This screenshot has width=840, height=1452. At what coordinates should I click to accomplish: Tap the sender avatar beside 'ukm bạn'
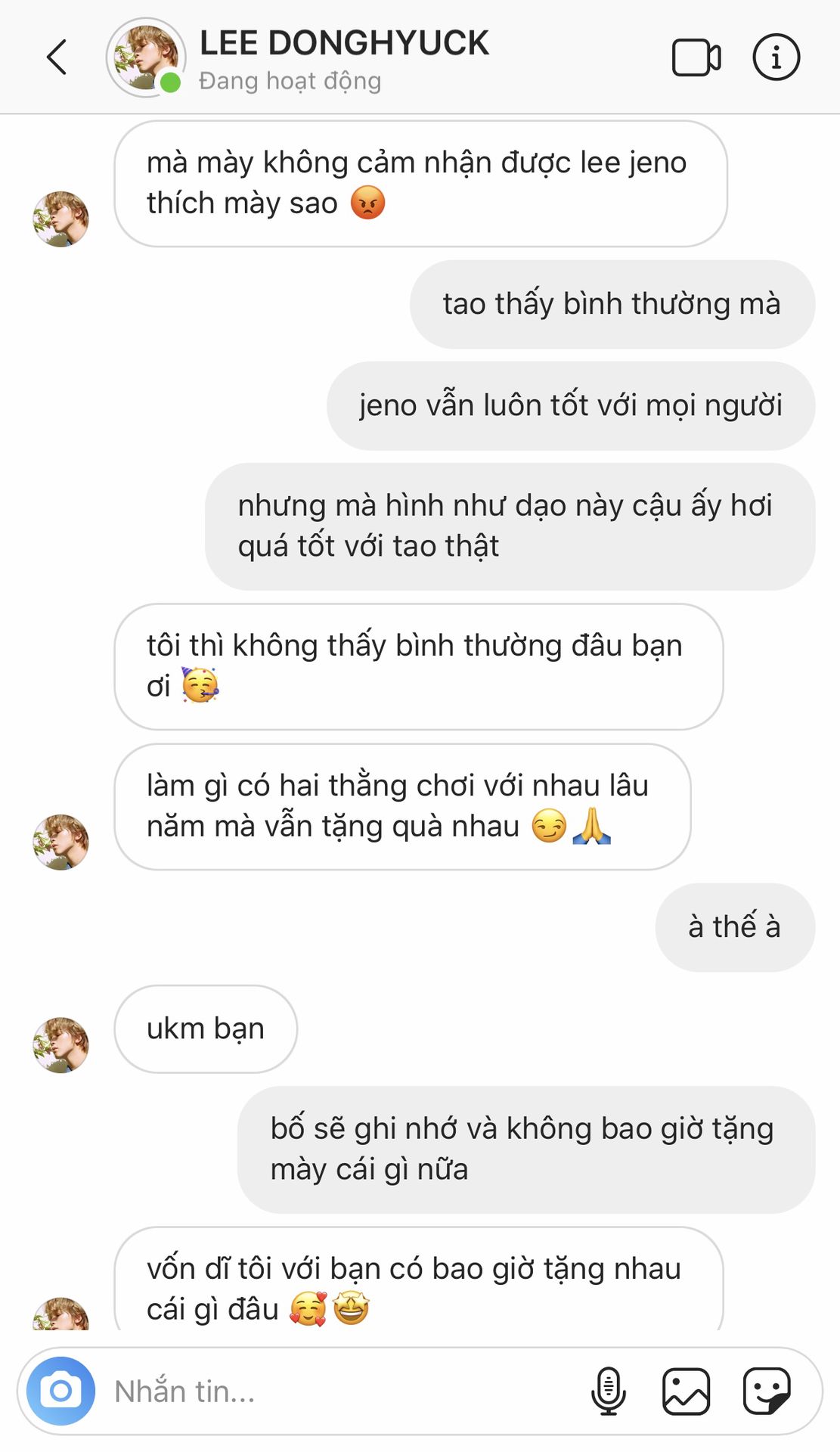point(60,1044)
